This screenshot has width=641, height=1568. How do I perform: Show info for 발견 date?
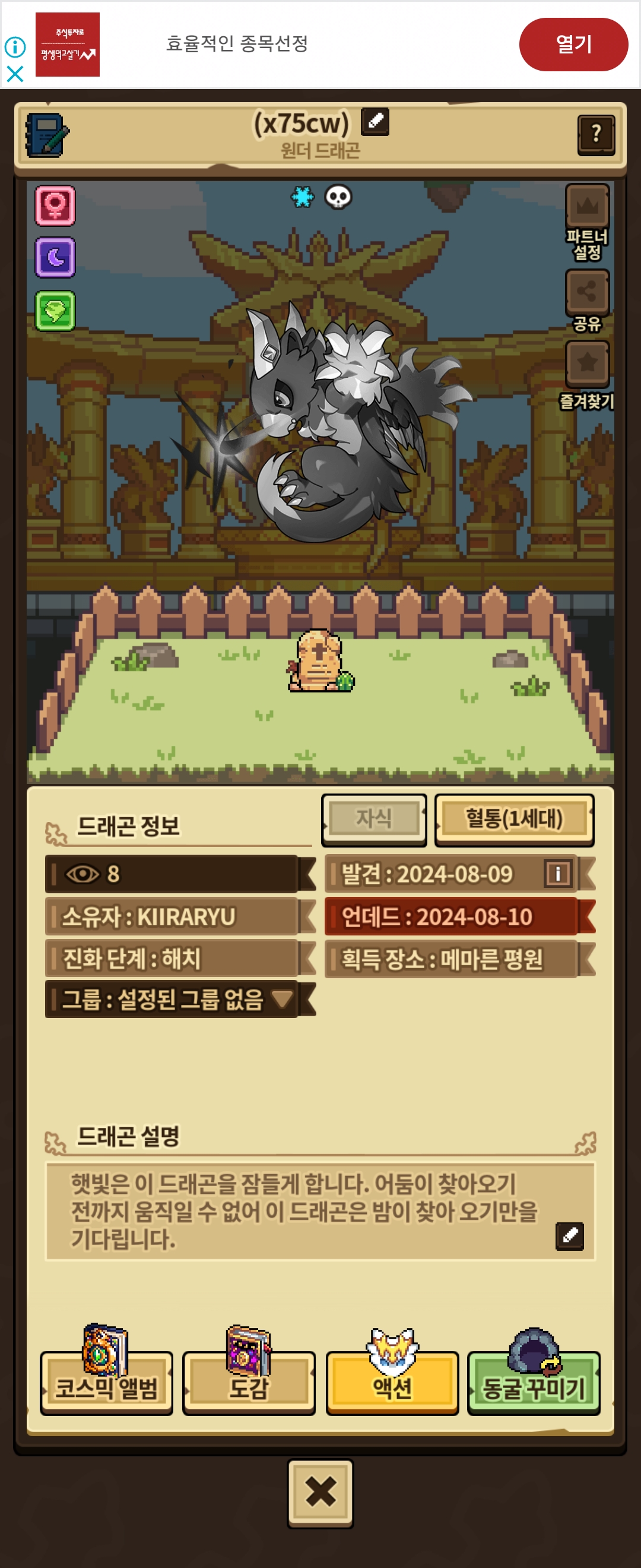[x=557, y=874]
